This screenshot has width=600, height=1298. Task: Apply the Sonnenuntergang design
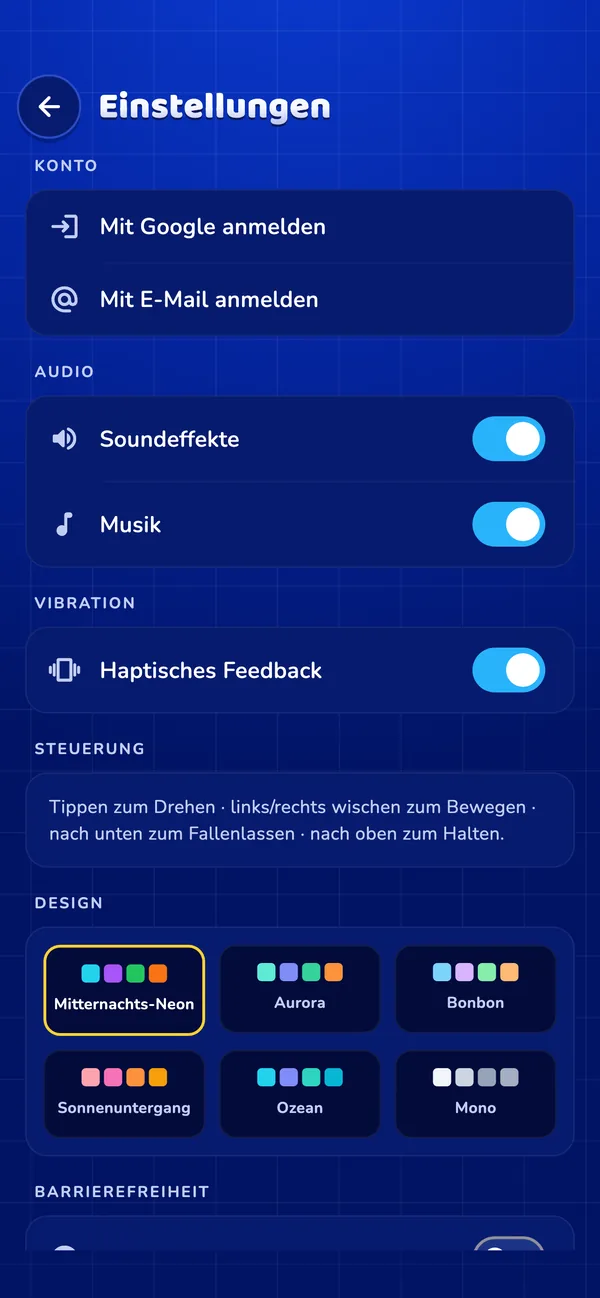[124, 1094]
